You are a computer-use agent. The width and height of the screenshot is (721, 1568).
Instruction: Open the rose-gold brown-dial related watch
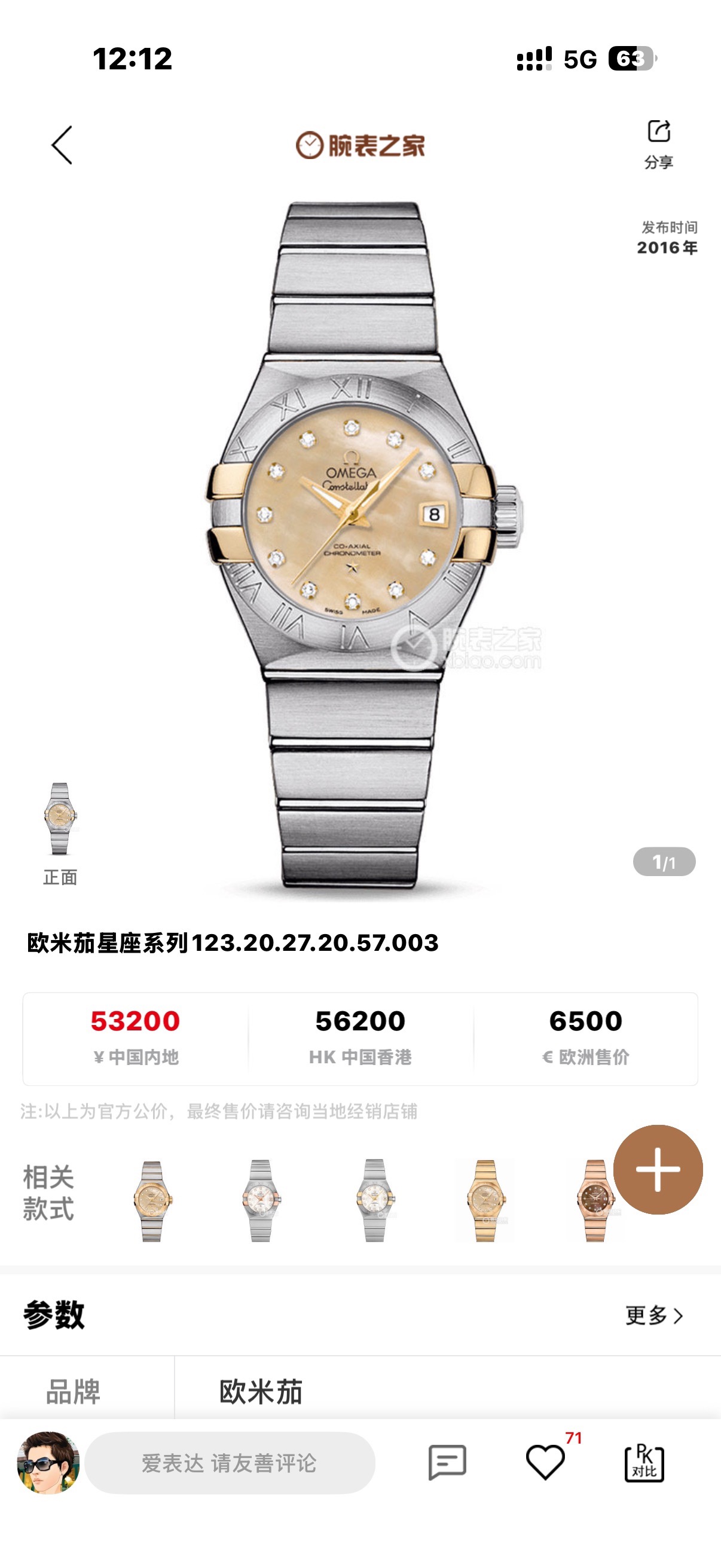593,1200
